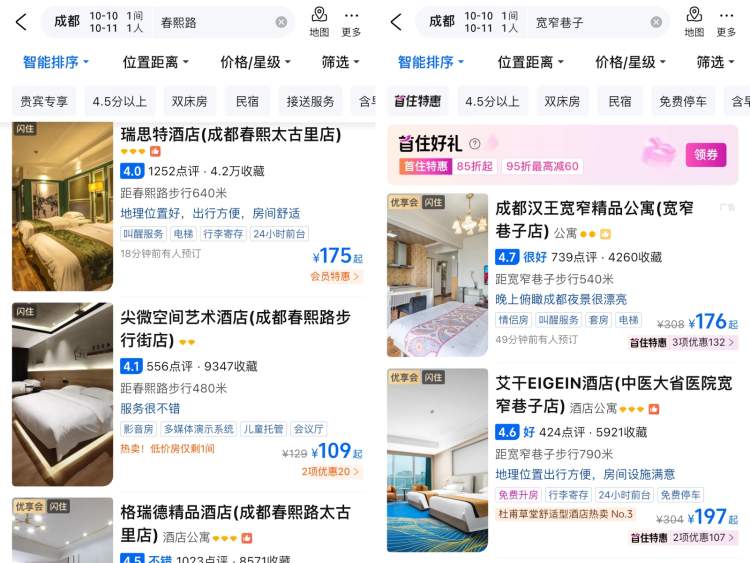Select the 首住特惠 filter chip
Viewport: 750px width, 563px height.
[417, 101]
